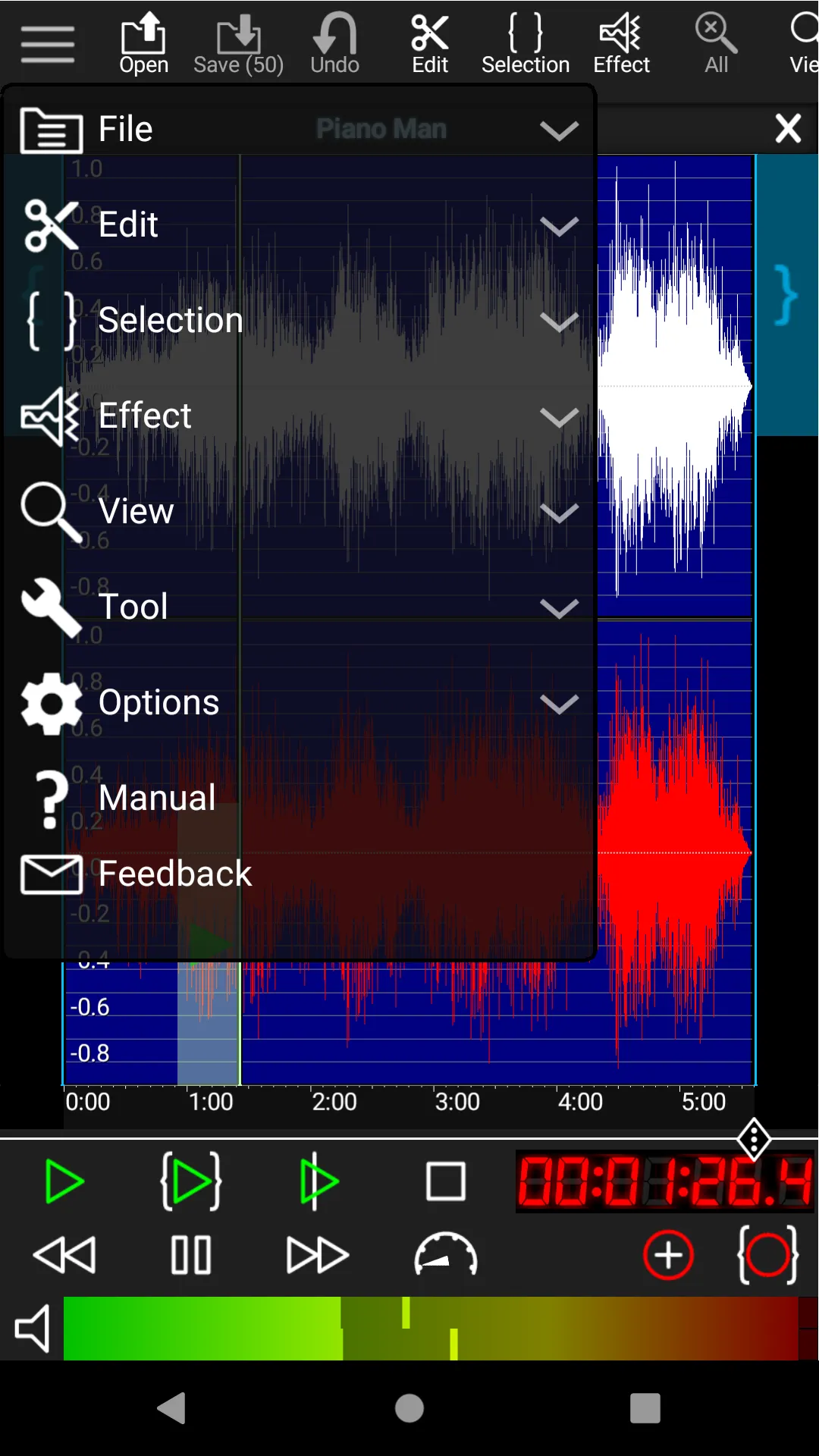Play the selected region in braces

[191, 1181]
